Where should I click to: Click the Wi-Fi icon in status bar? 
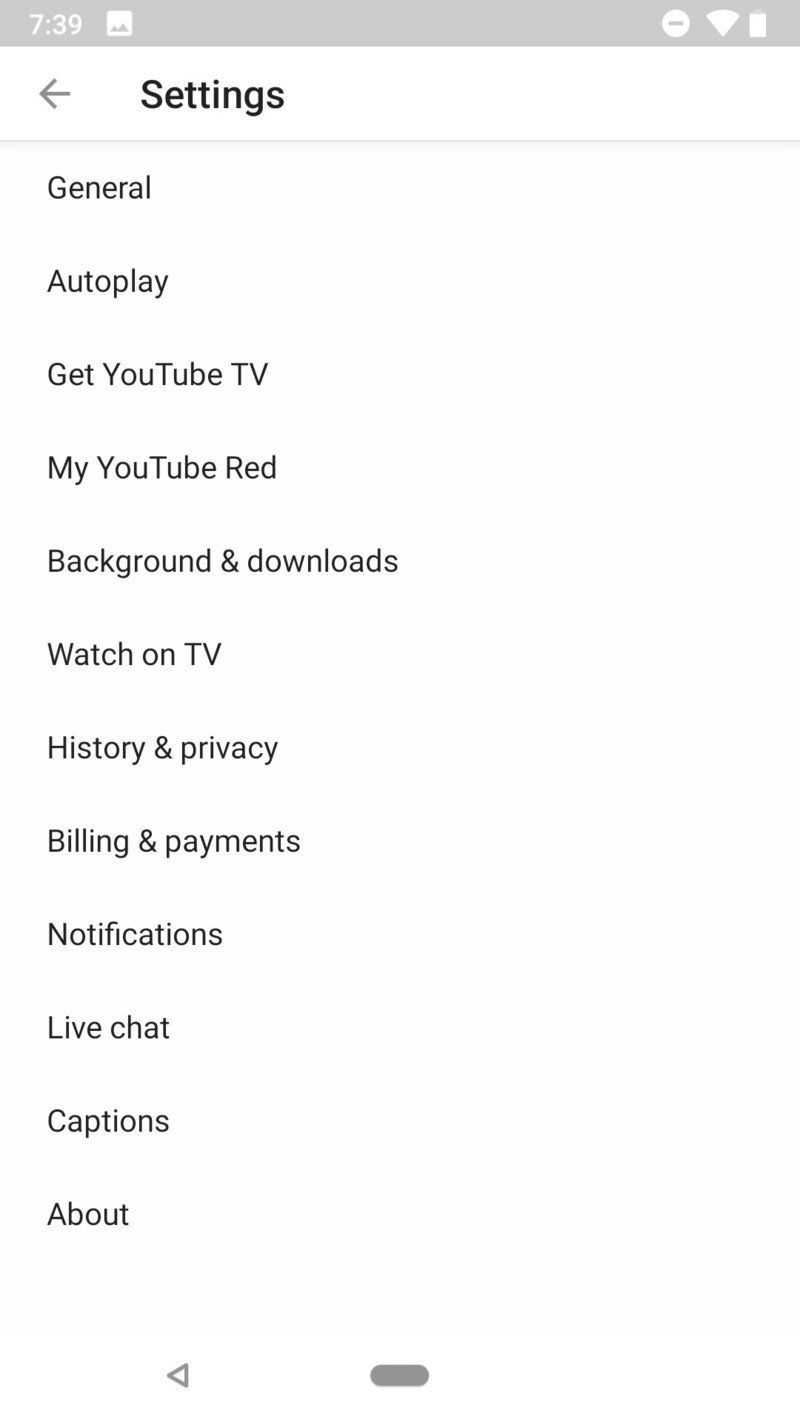722,23
